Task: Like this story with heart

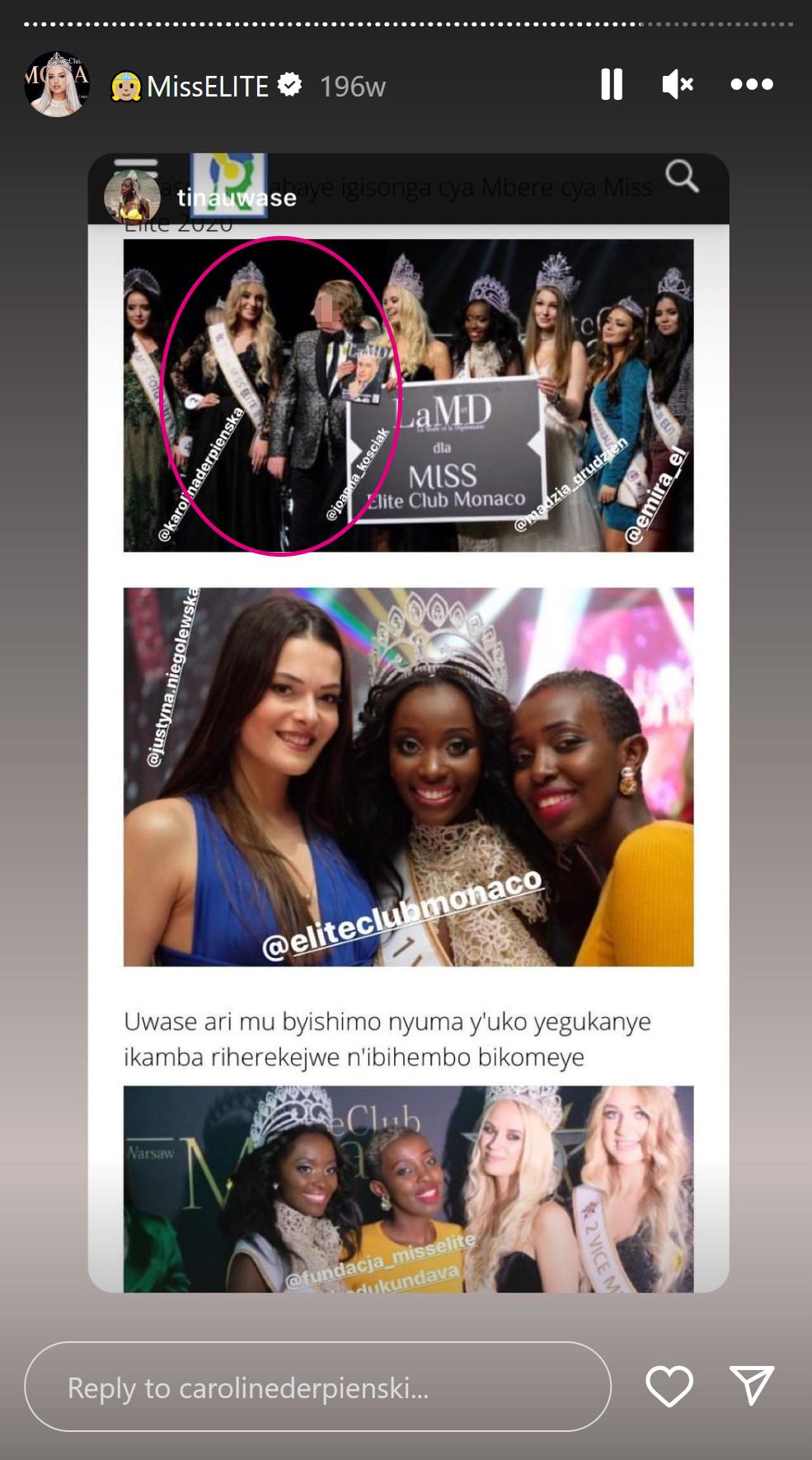Action: pos(669,1386)
